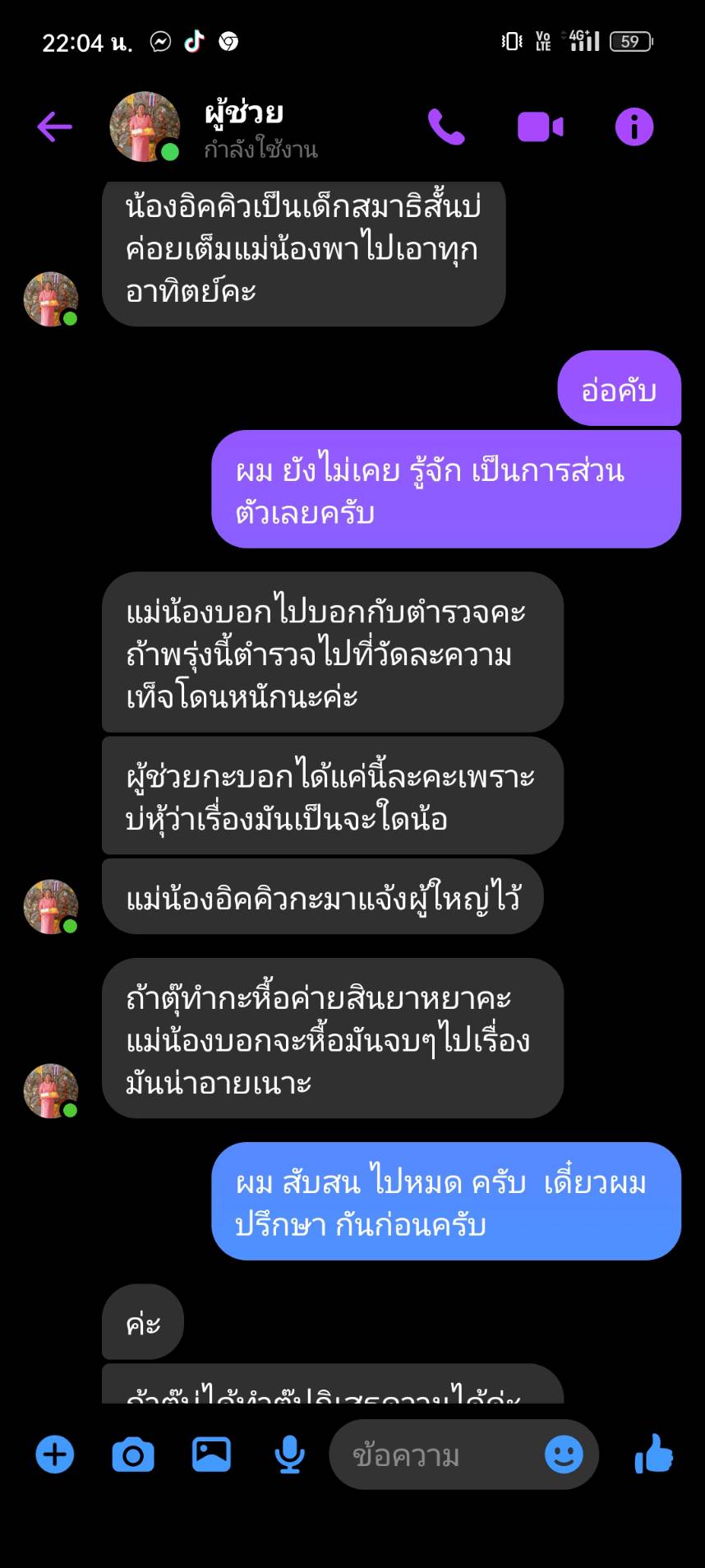
Task: Open the camera to take a photo
Action: point(133,1455)
